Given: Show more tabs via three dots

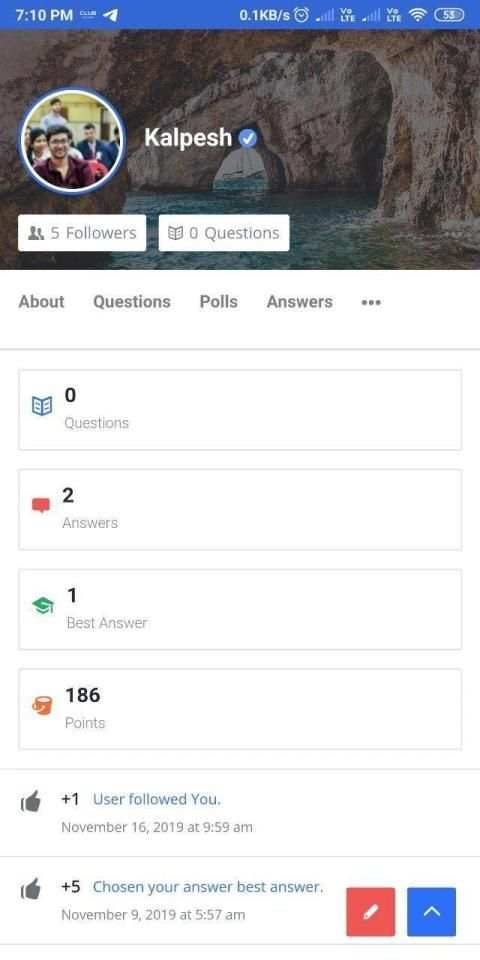Looking at the screenshot, I should [x=372, y=302].
